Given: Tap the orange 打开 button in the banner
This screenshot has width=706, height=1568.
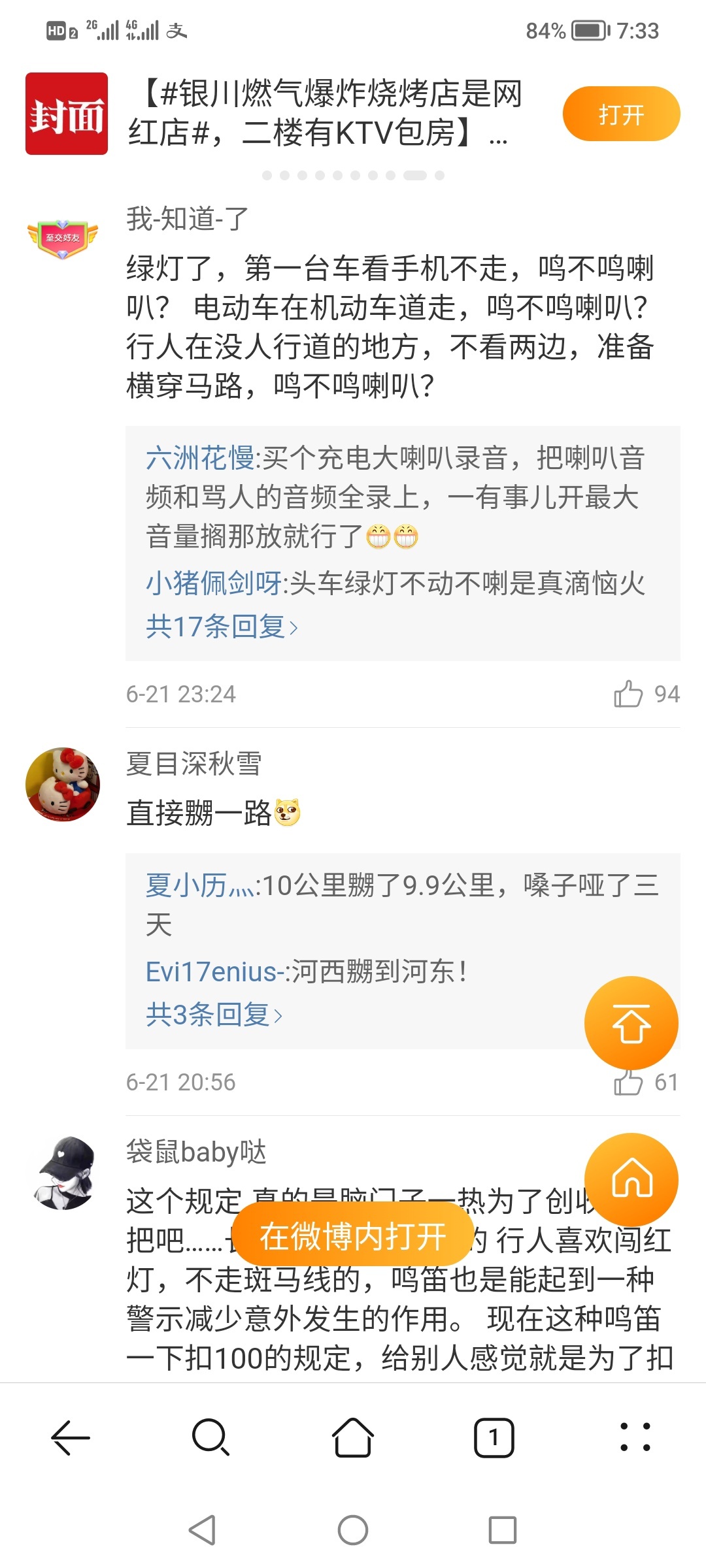Looking at the screenshot, I should coord(620,114).
